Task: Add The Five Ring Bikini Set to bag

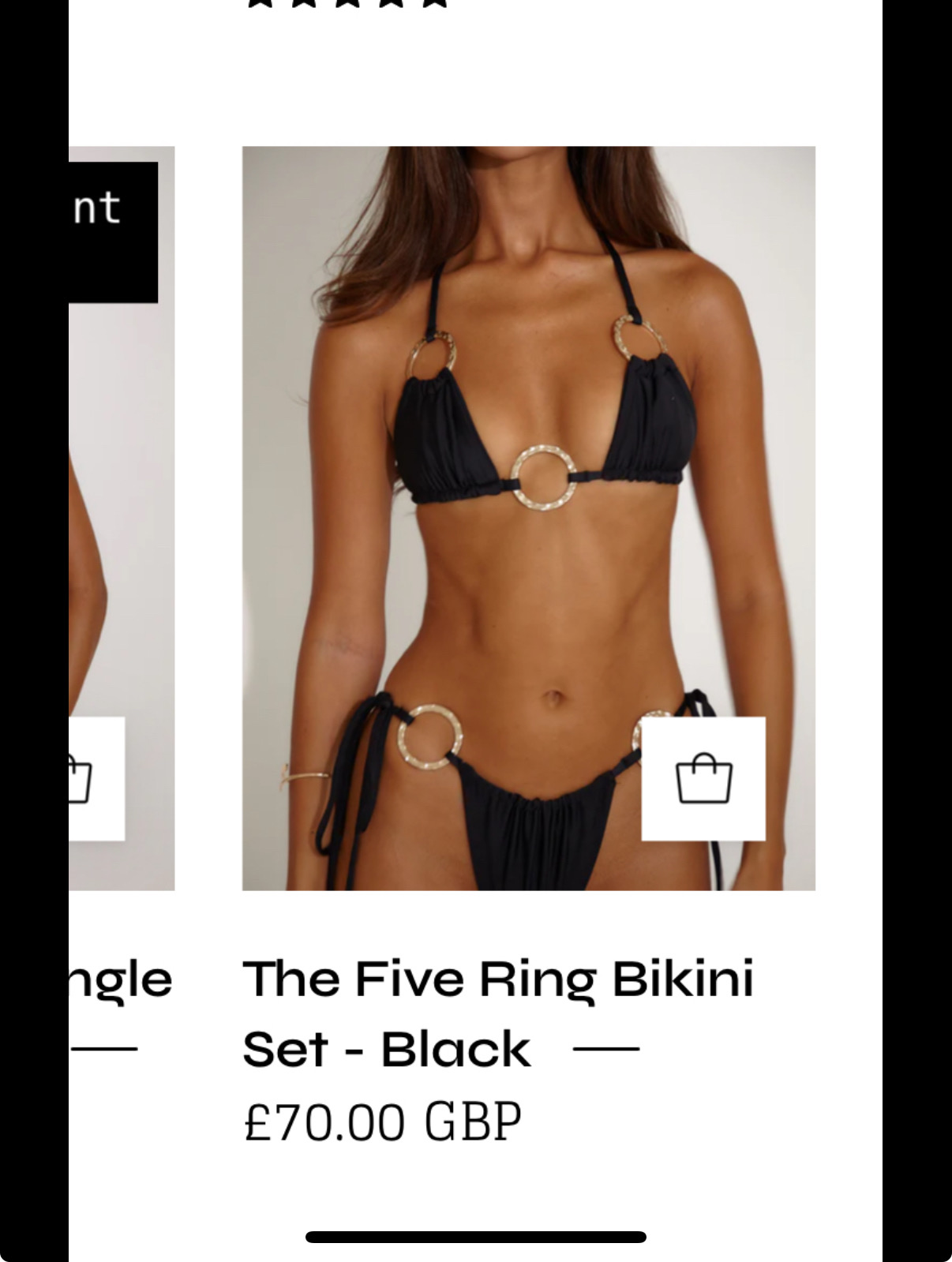Action: coord(703,778)
